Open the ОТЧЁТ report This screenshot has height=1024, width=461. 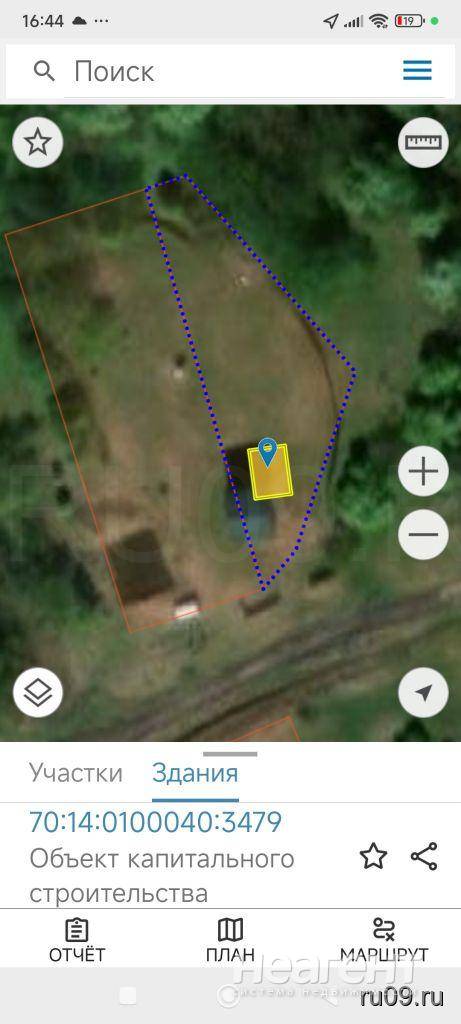point(77,940)
